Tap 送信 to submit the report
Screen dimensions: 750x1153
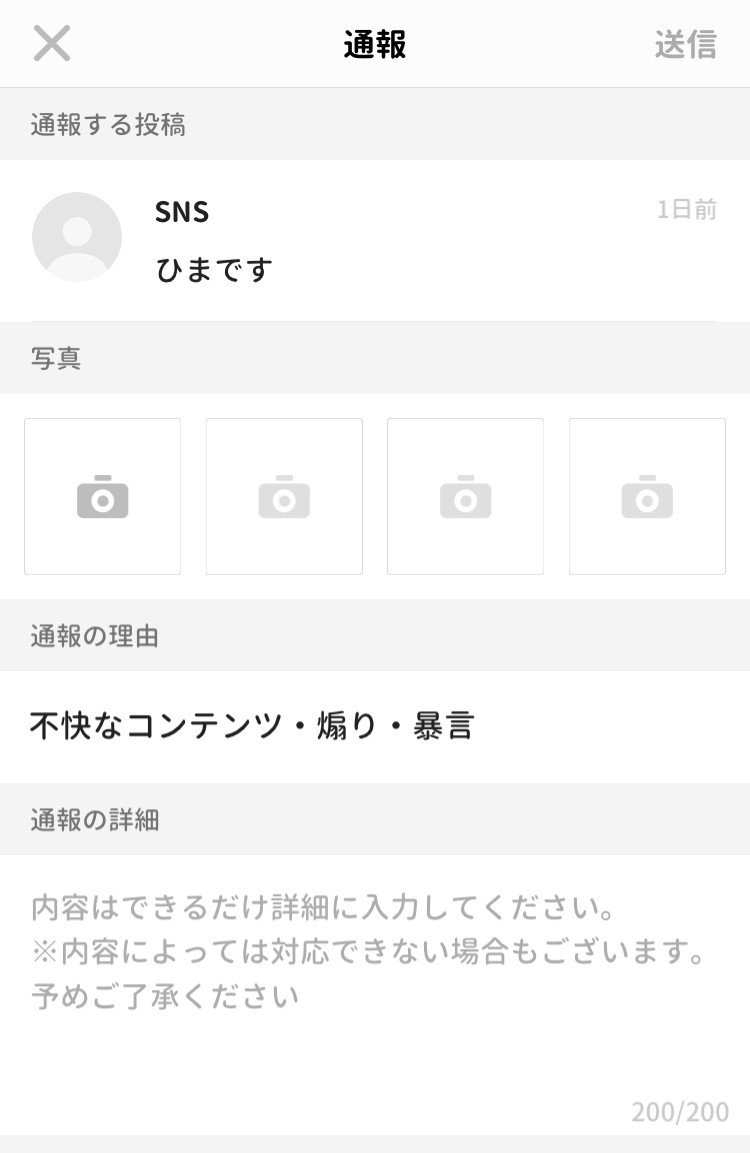point(685,44)
